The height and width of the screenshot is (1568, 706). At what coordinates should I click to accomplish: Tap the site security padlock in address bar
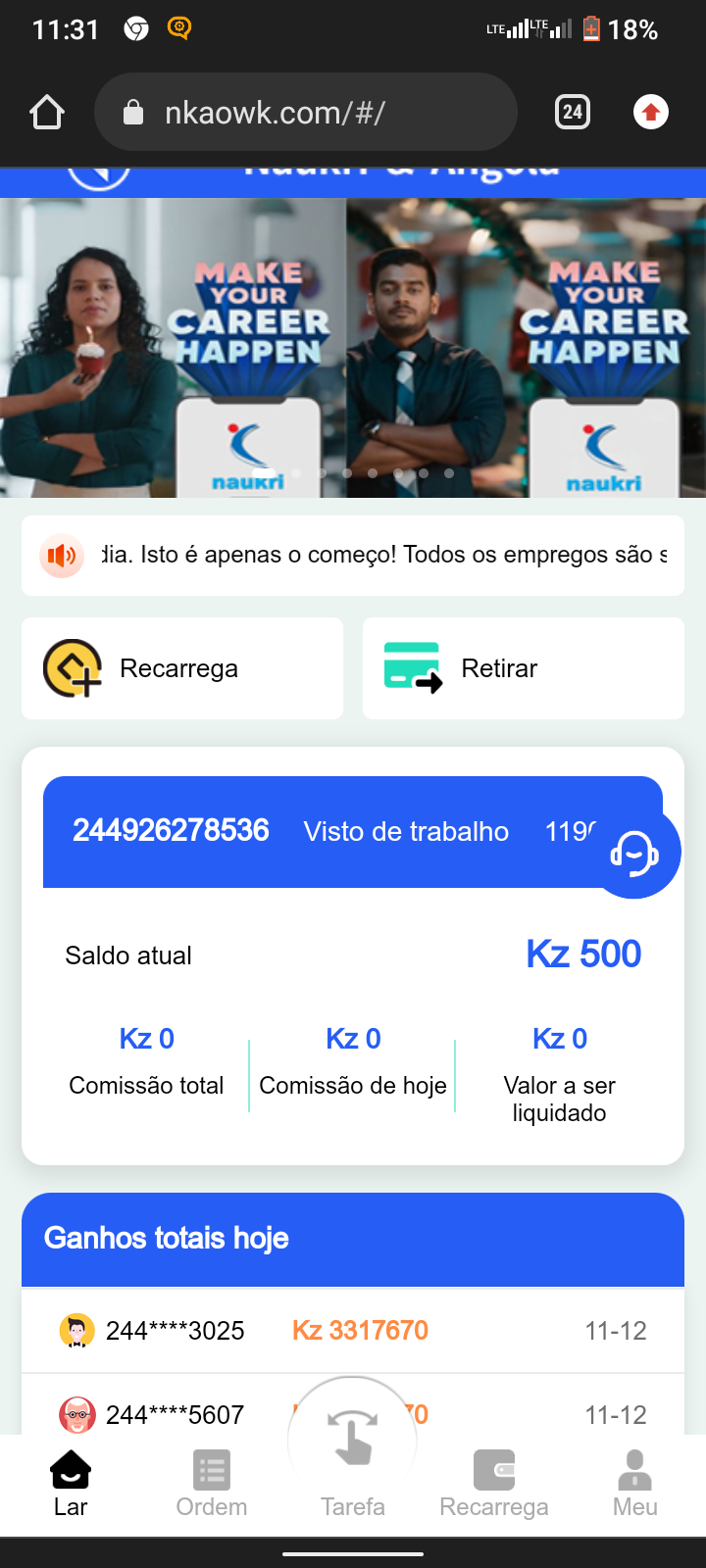[132, 111]
